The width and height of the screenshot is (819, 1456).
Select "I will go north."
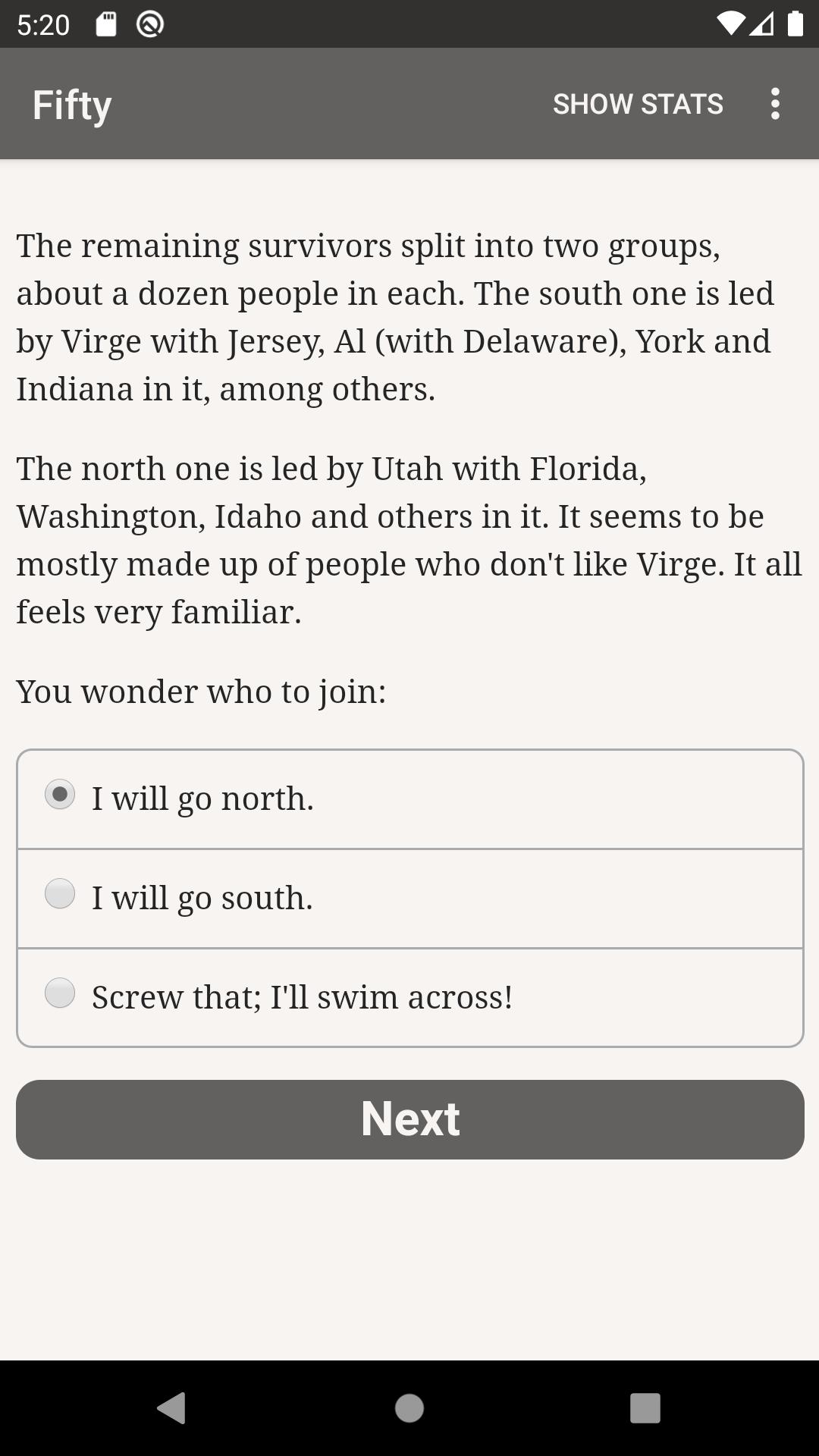pyautogui.click(x=410, y=799)
